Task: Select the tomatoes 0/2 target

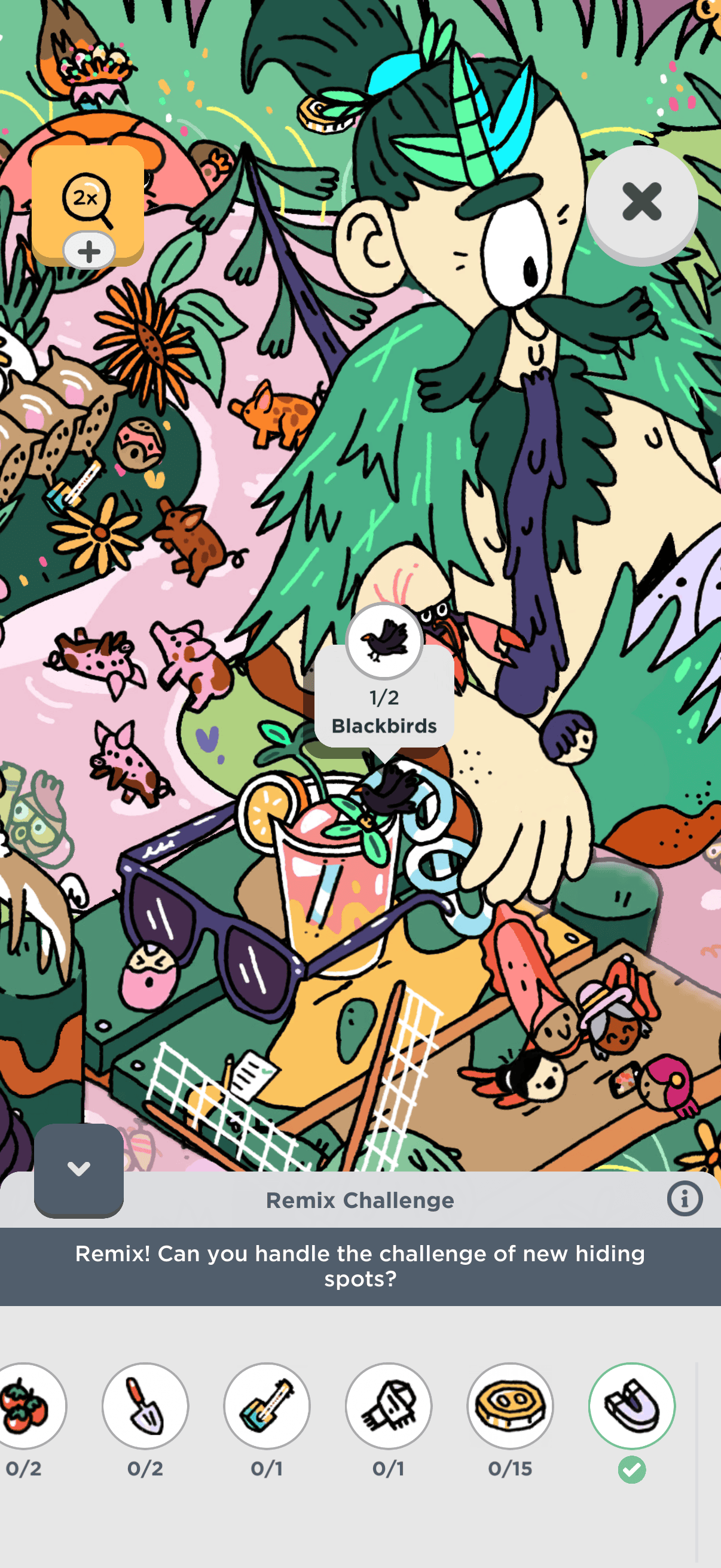Action: pyautogui.click(x=25, y=1406)
